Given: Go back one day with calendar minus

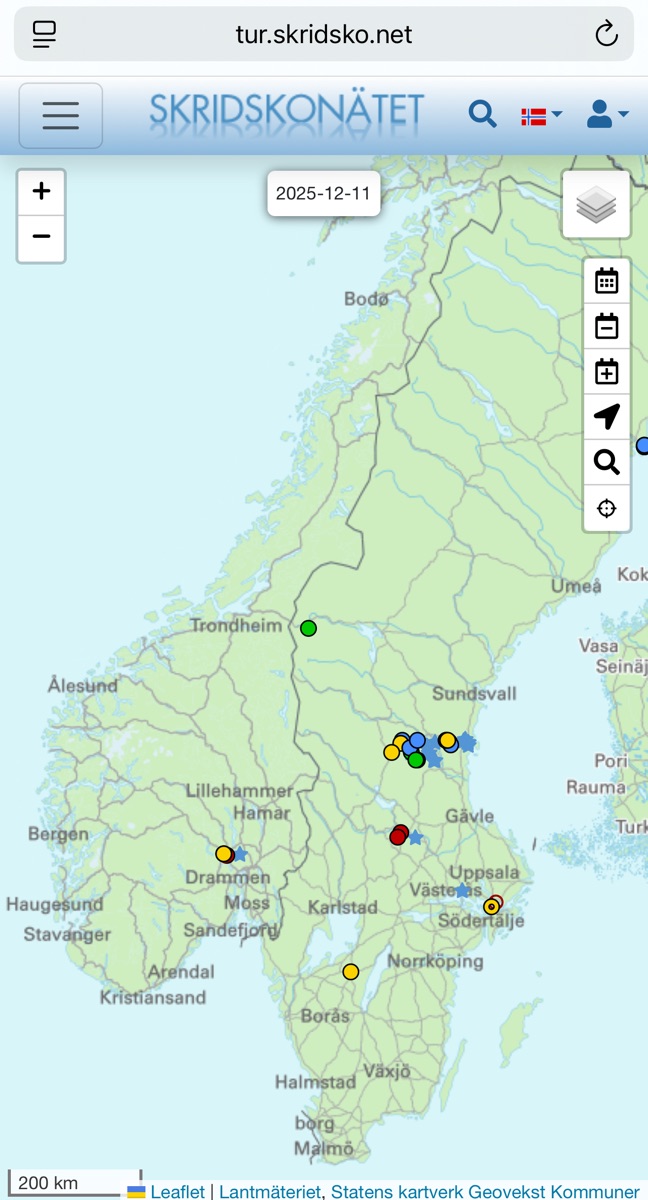Looking at the screenshot, I should pyautogui.click(x=607, y=327).
